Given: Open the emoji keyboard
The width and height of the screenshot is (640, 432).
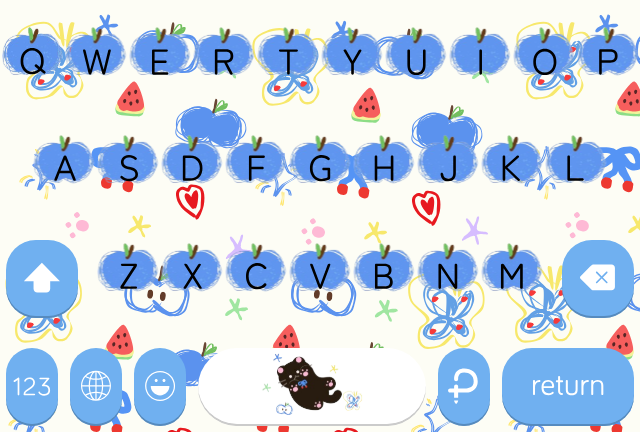Looking at the screenshot, I should pos(160,386).
